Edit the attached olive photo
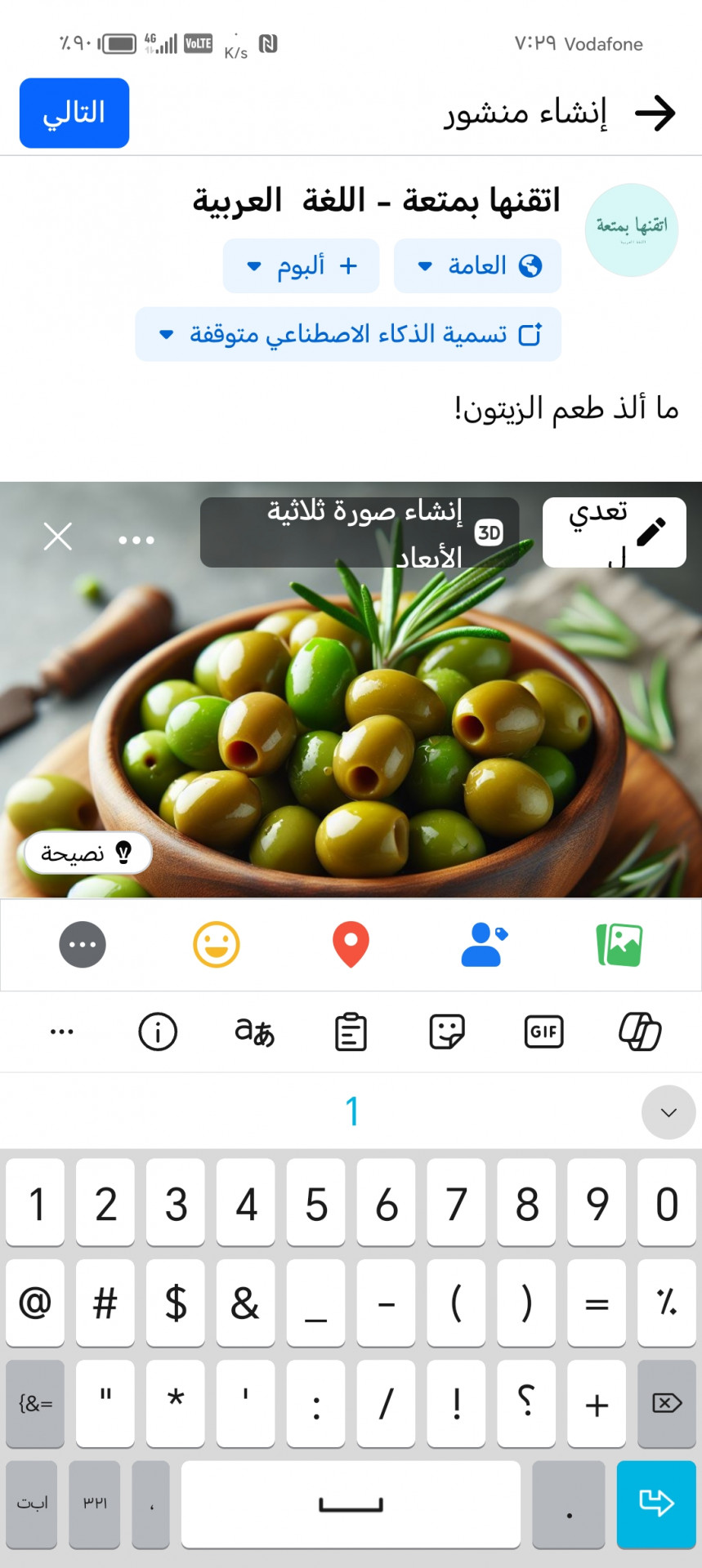This screenshot has width=702, height=1568. (x=615, y=532)
